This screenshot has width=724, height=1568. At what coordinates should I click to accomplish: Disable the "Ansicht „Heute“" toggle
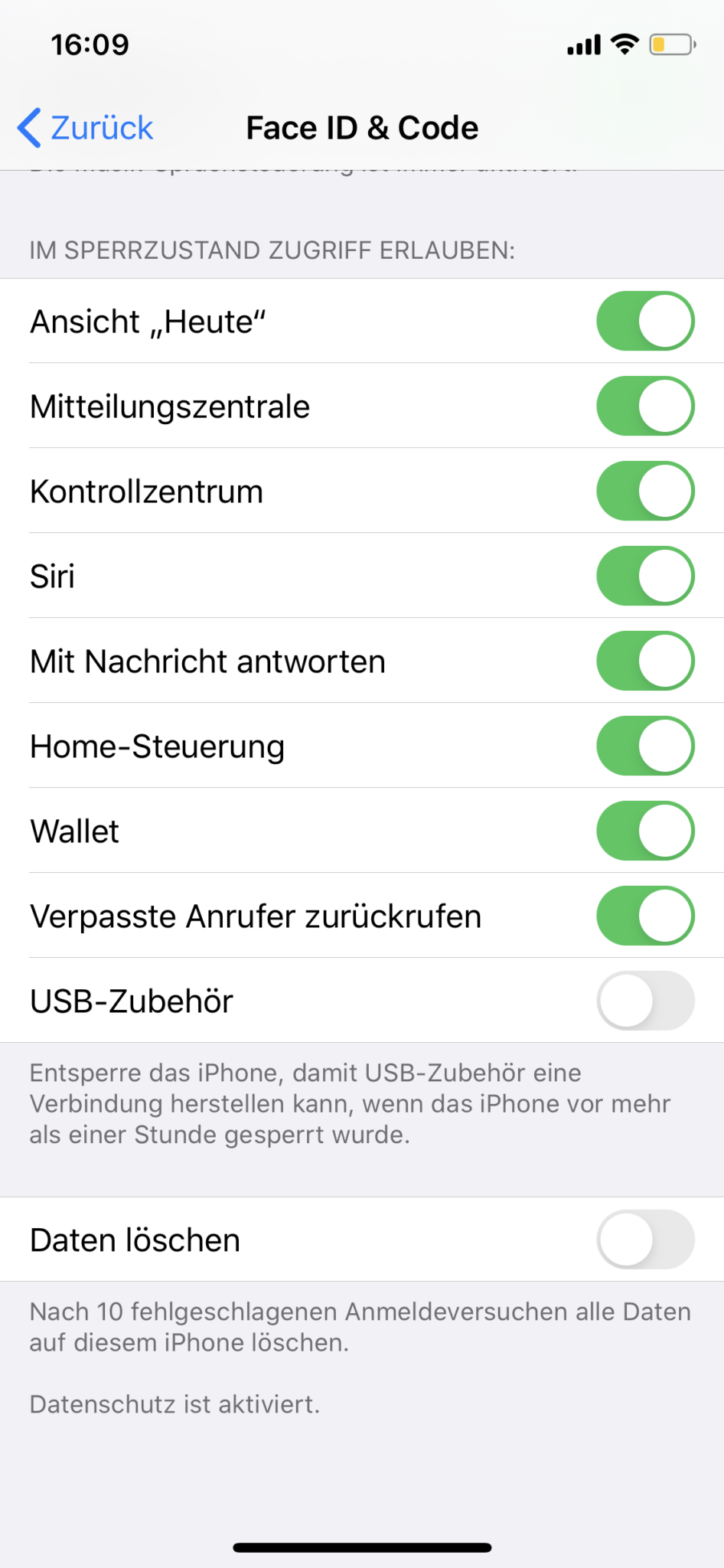tap(645, 322)
